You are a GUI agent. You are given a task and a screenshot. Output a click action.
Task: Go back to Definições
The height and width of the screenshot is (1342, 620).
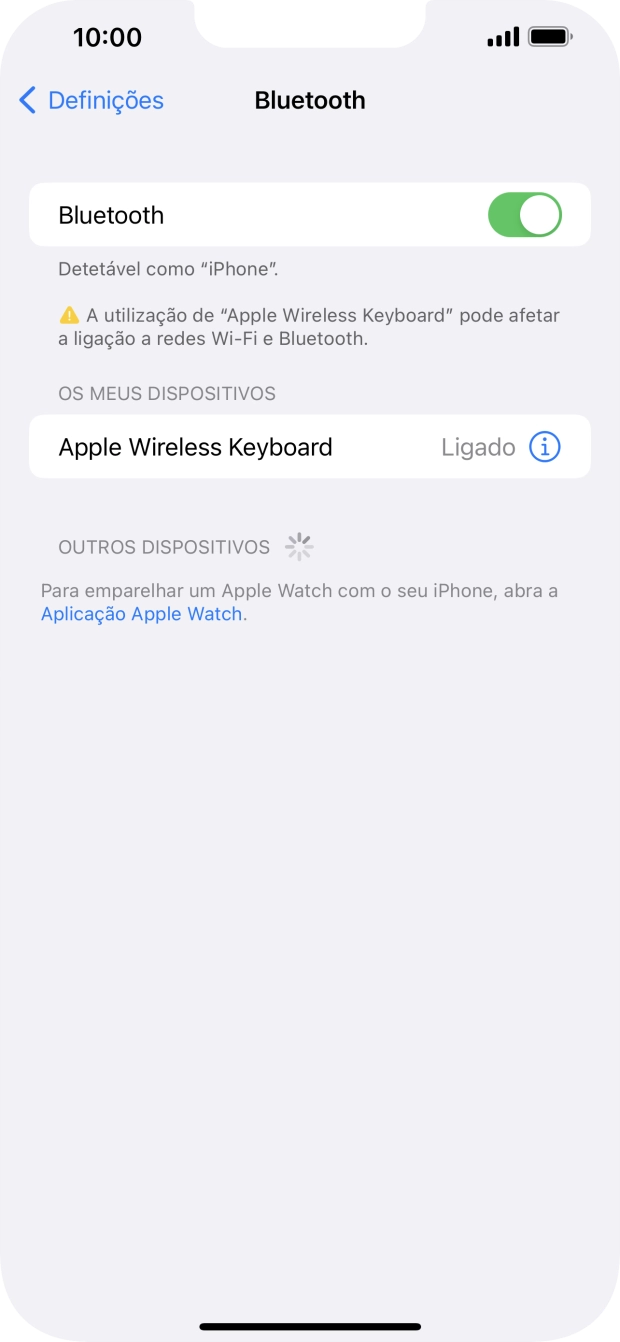coord(91,101)
